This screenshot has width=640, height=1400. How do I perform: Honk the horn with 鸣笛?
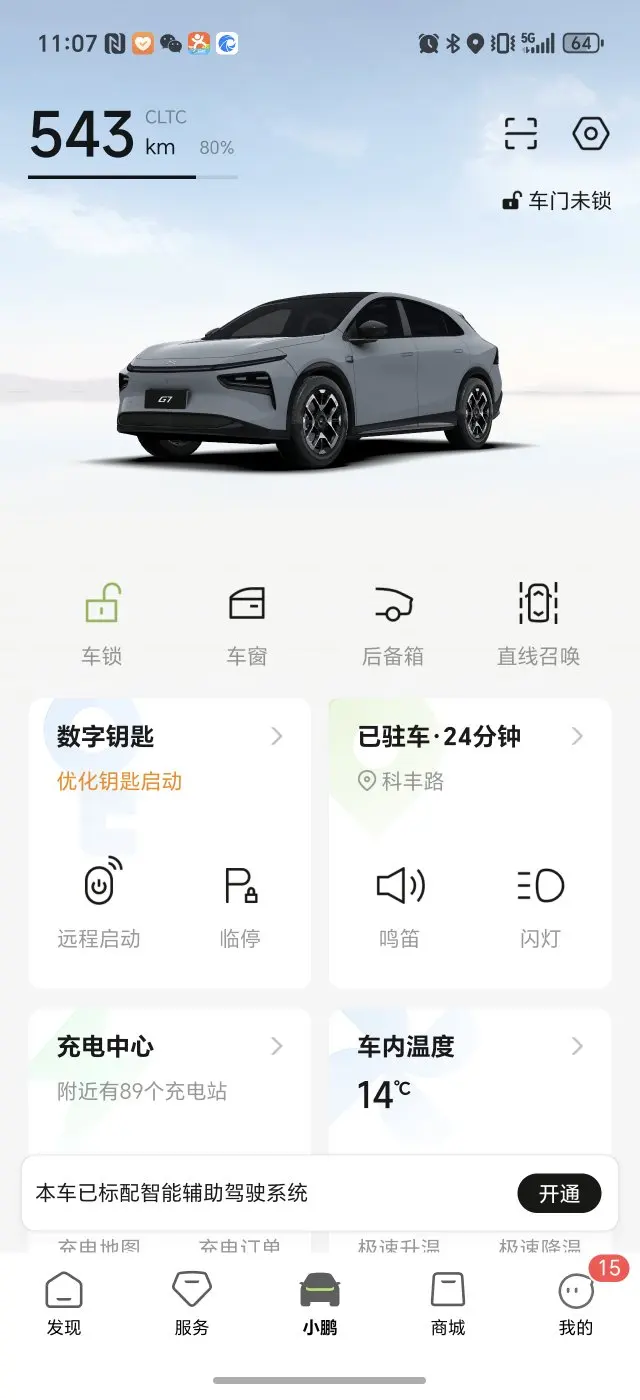(x=400, y=902)
